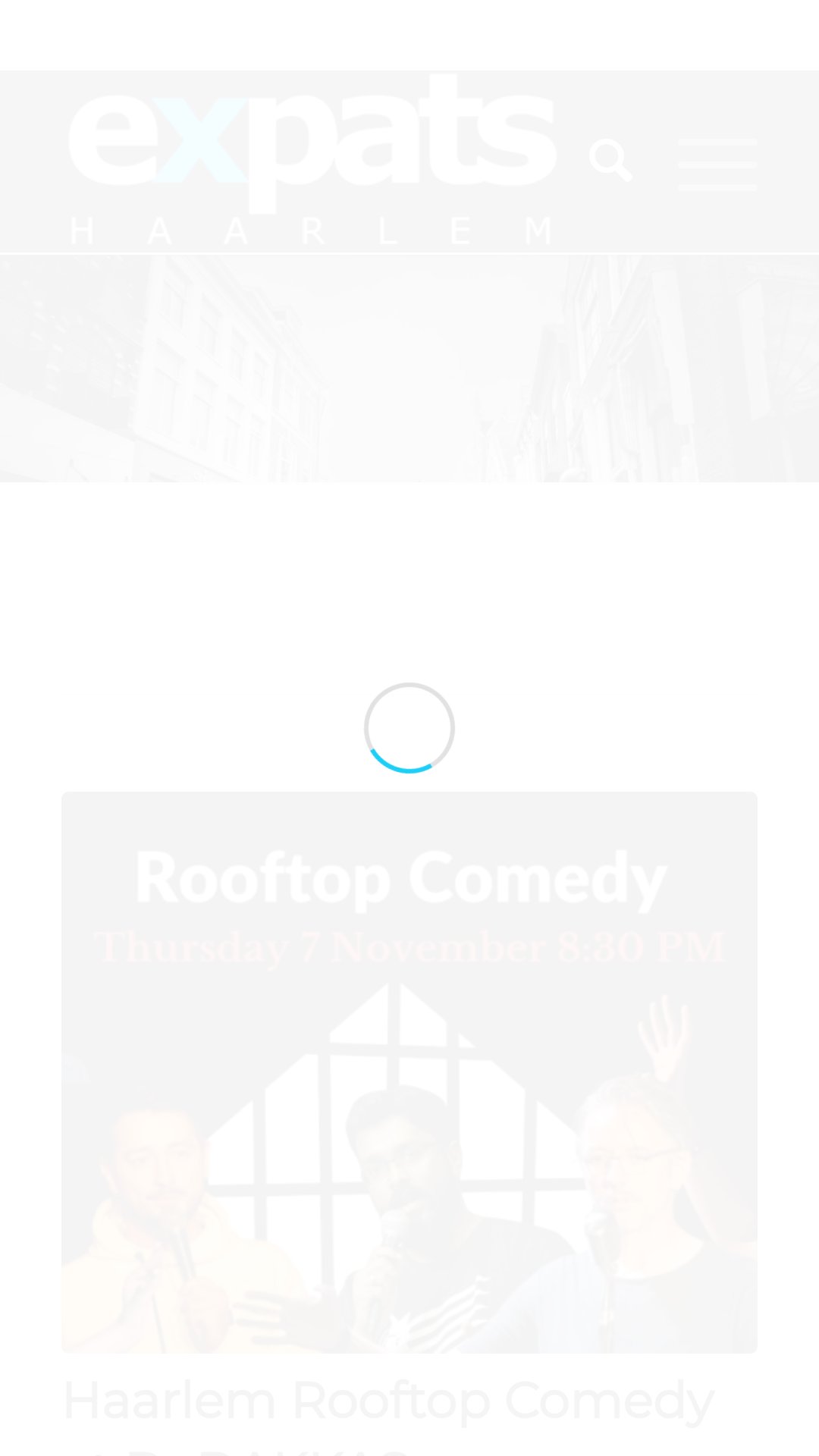This screenshot has width=819, height=1456.
Task: Go to Expats Haarlem home via logo
Action: [x=313, y=160]
